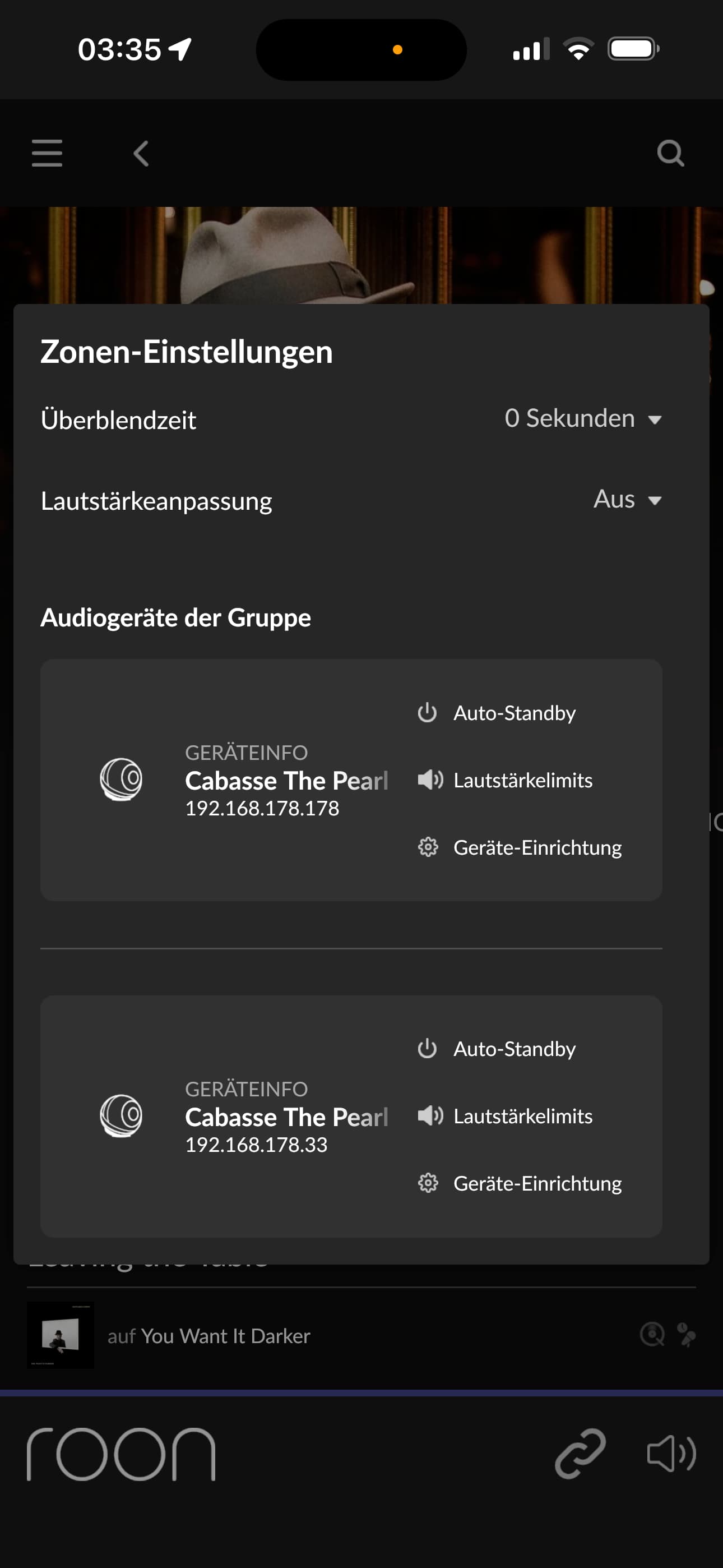Open Geräte-Einrichtung for device 192.168.178.178
This screenshot has height=1568, width=723.
520,847
